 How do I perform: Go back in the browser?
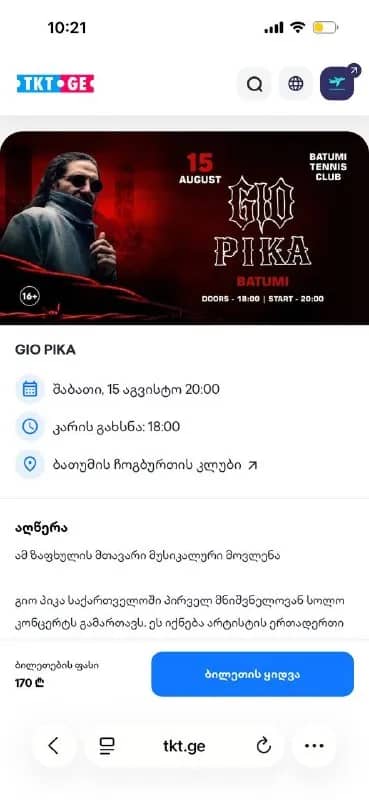[x=53, y=746]
